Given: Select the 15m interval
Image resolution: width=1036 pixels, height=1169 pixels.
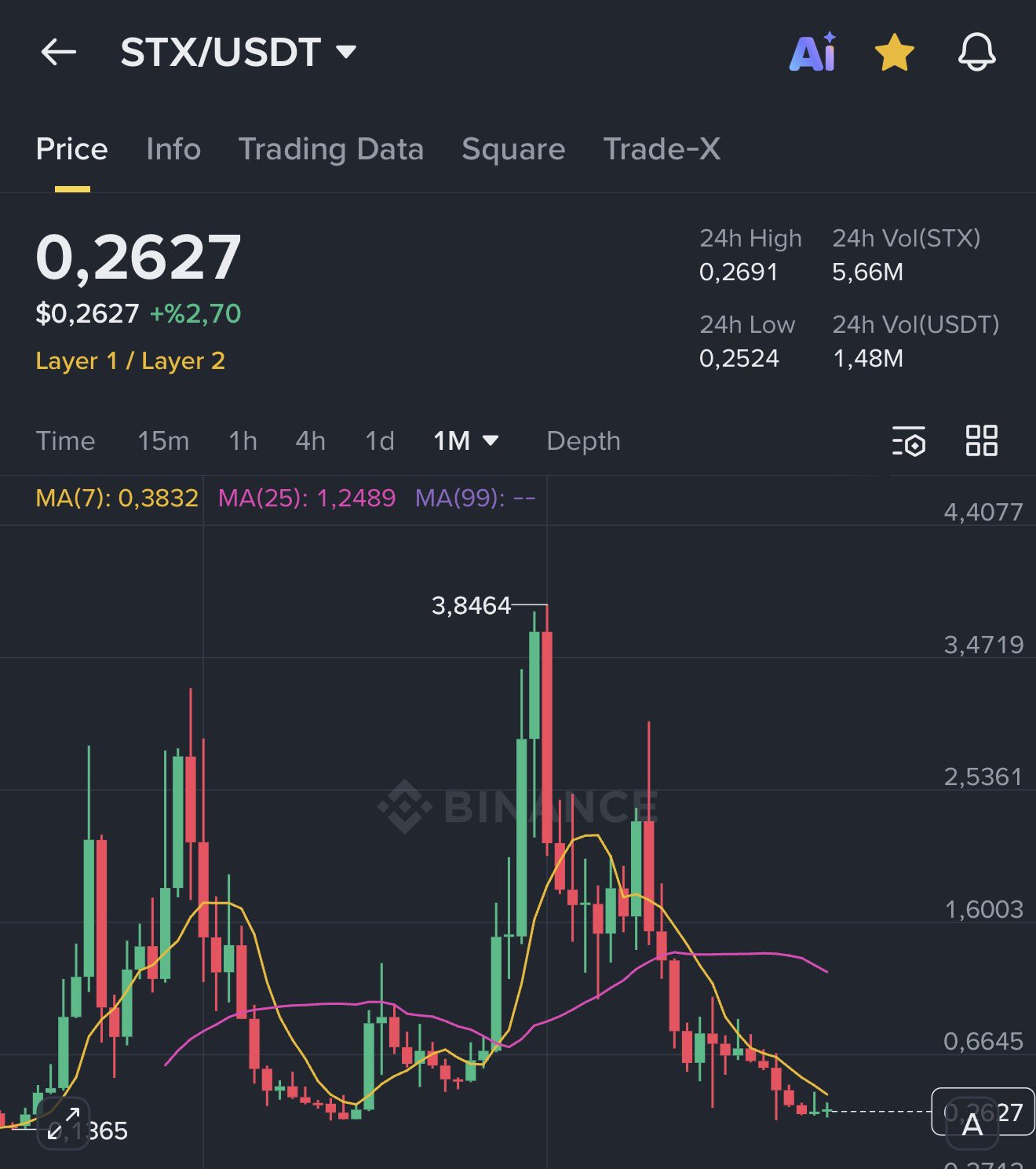Looking at the screenshot, I should [163, 441].
